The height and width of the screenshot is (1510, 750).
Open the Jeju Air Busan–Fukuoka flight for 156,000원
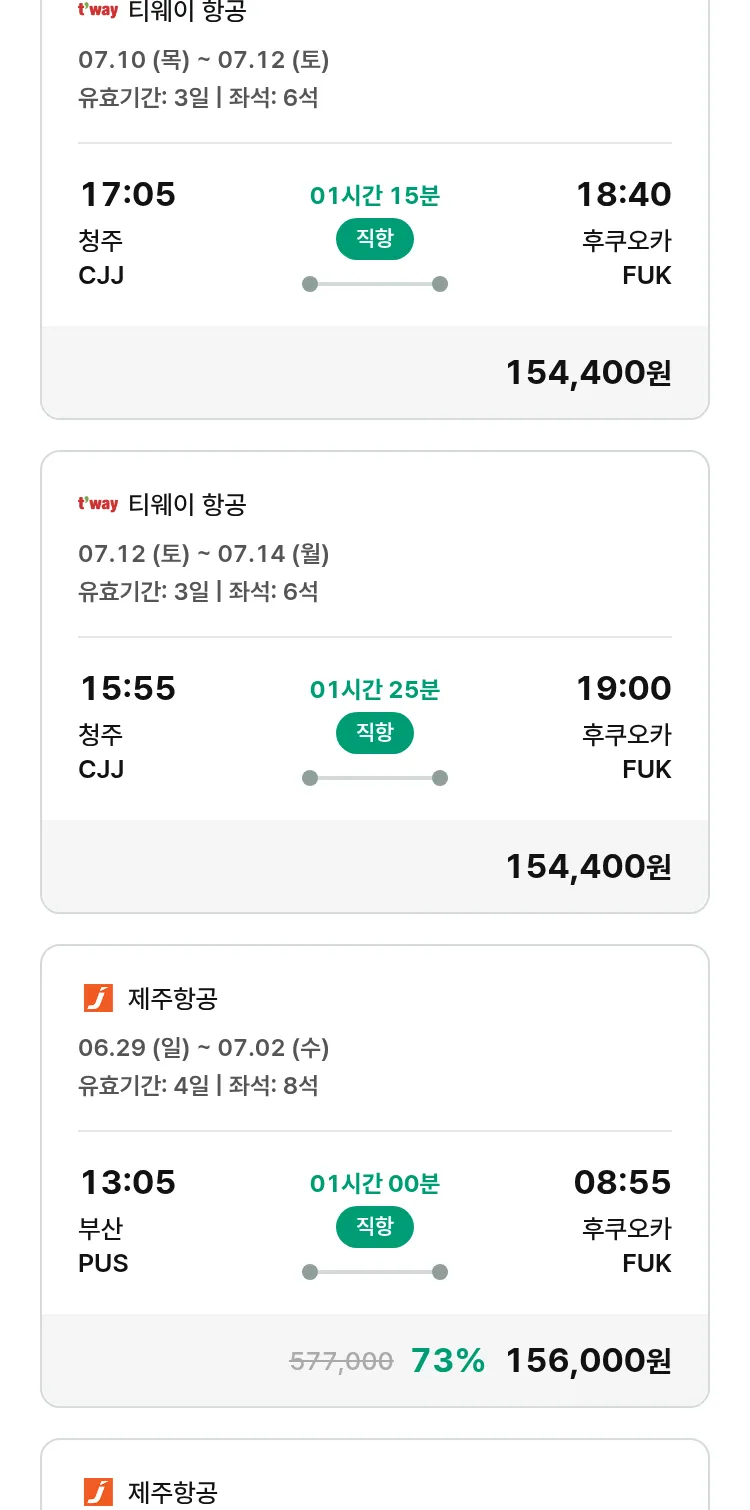pyautogui.click(x=375, y=1176)
